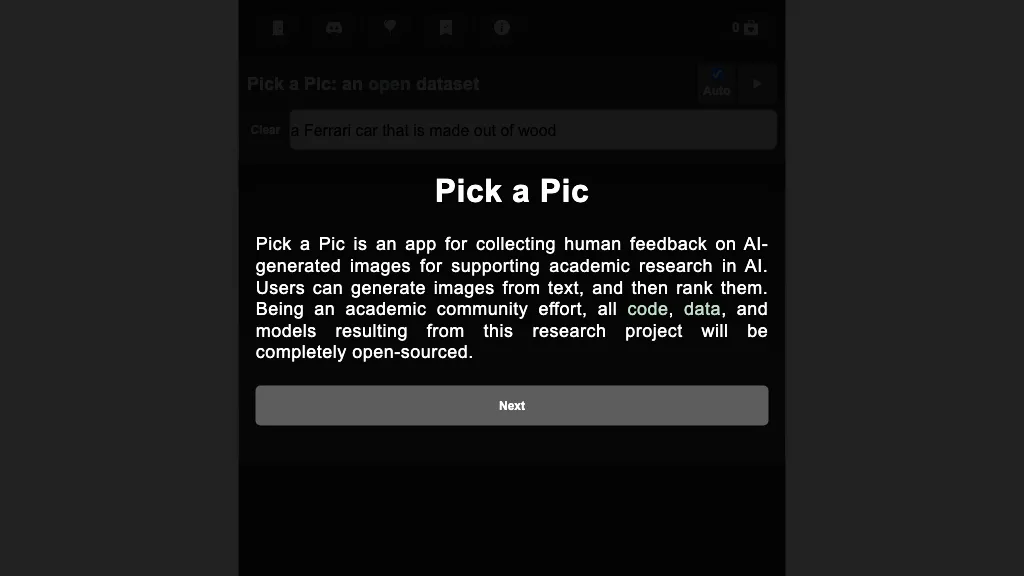1024x576 pixels.
Task: Open the code link in the description
Action: [x=647, y=309]
